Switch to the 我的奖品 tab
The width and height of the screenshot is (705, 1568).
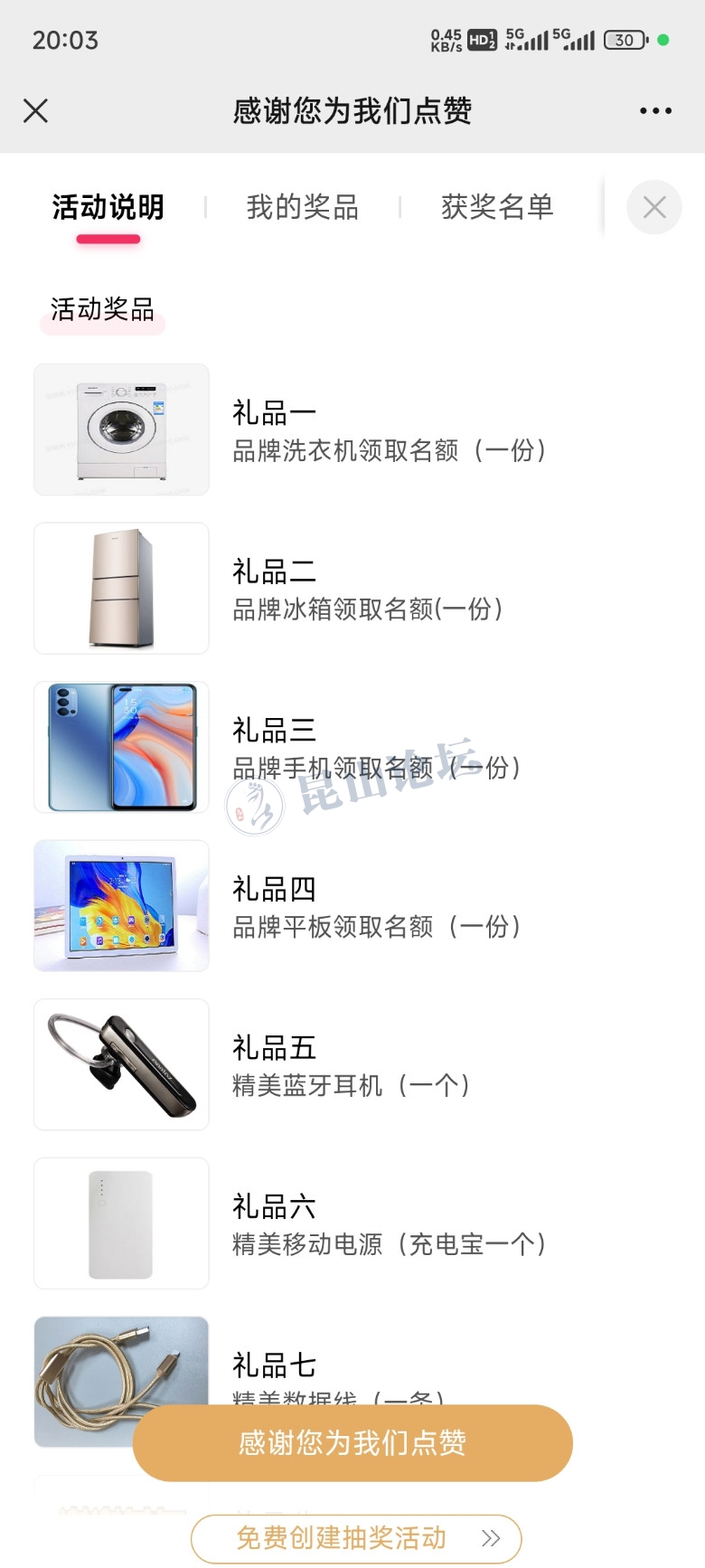pyautogui.click(x=303, y=207)
